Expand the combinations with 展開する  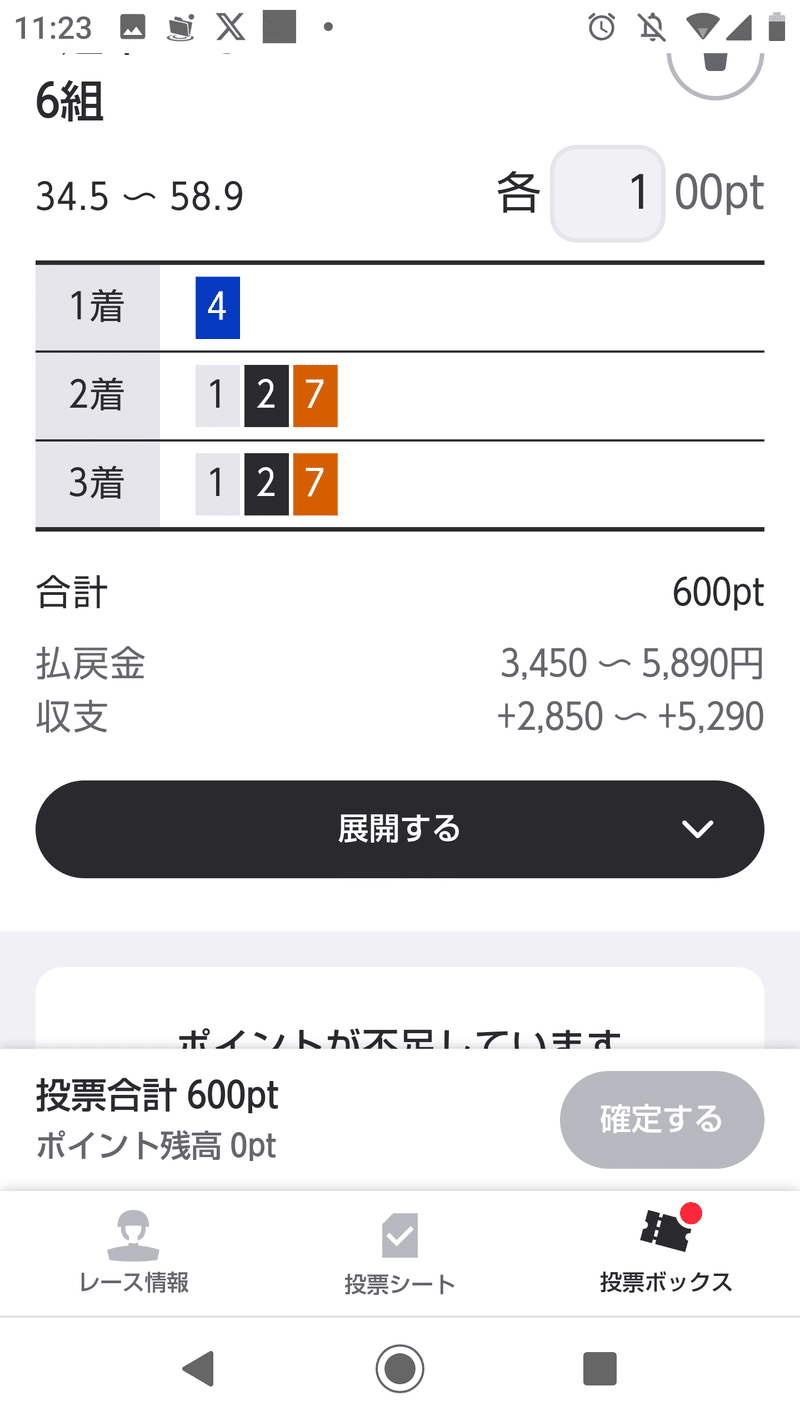pyautogui.click(x=400, y=829)
